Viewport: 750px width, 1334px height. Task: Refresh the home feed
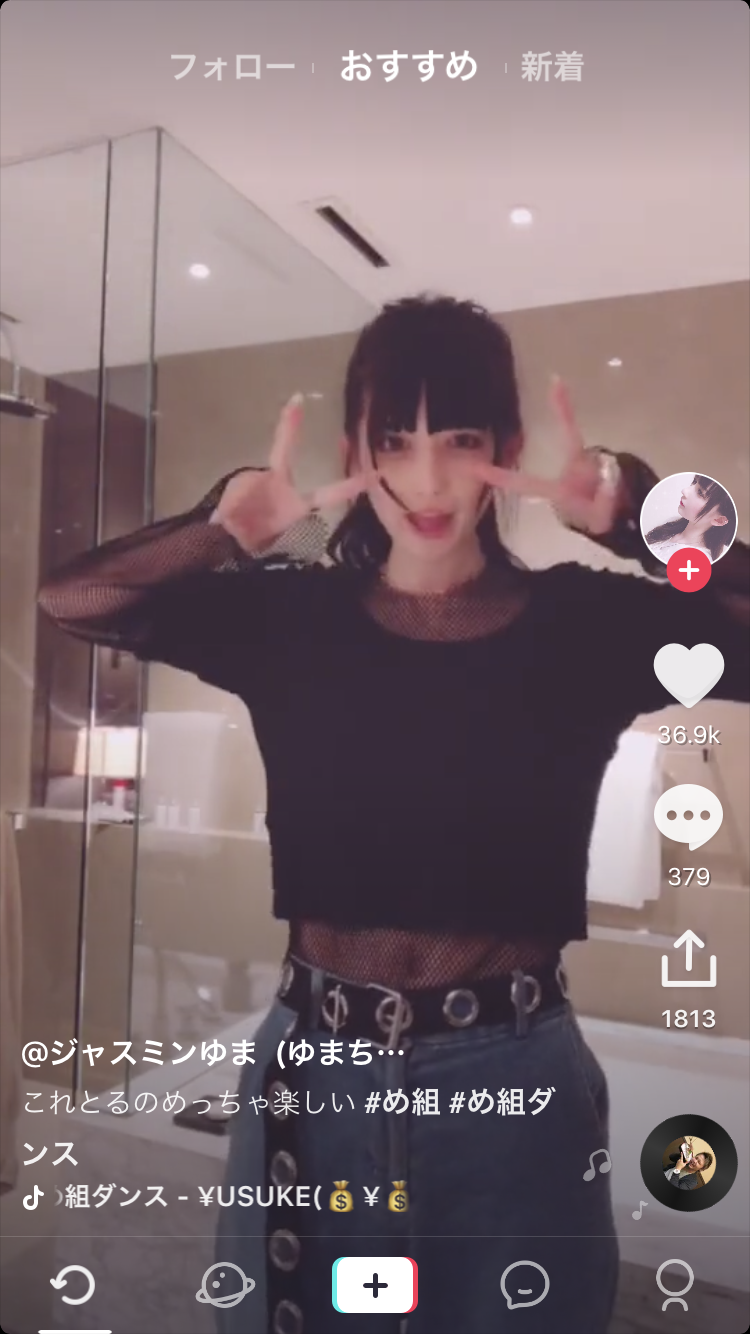pyautogui.click(x=73, y=1285)
